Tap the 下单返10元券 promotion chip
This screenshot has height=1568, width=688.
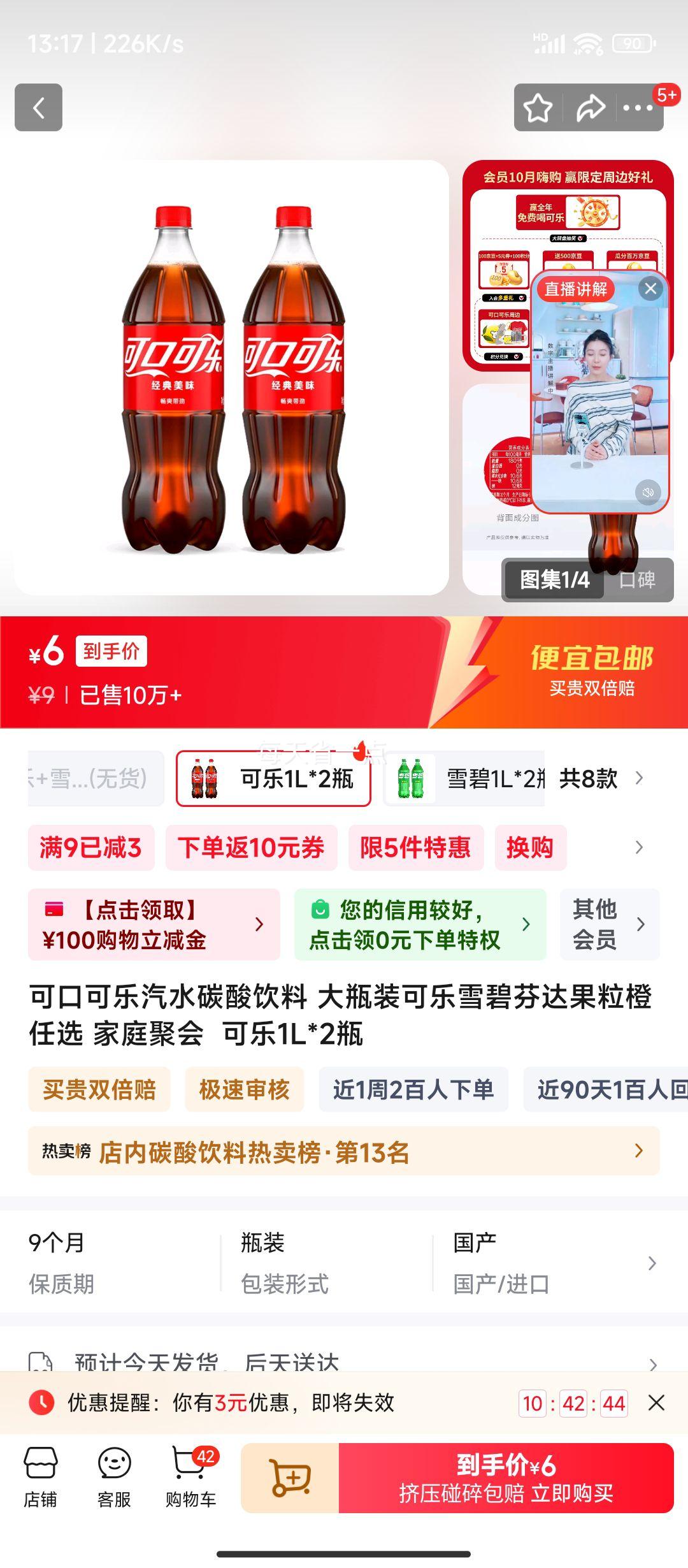[251, 848]
